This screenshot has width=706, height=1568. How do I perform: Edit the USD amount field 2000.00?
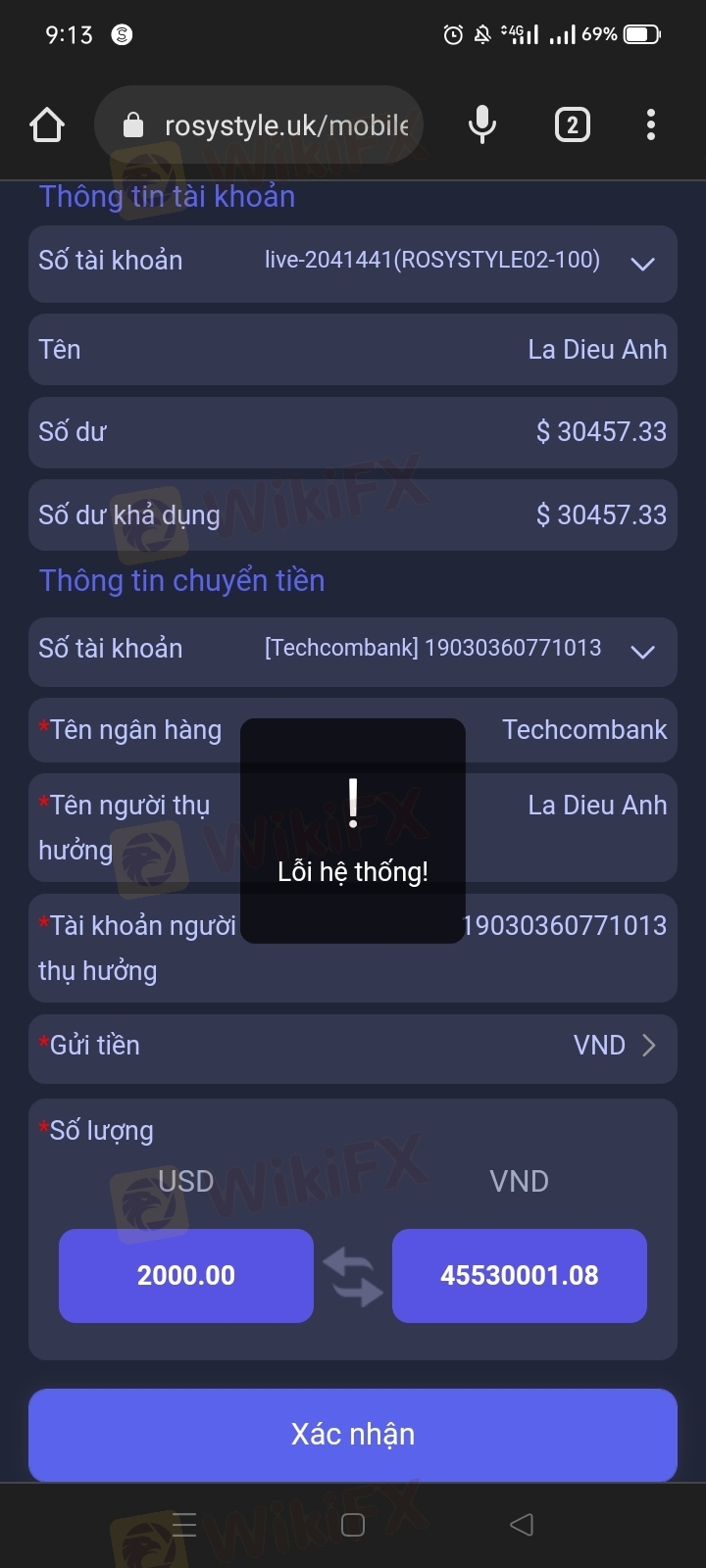[x=186, y=1275]
